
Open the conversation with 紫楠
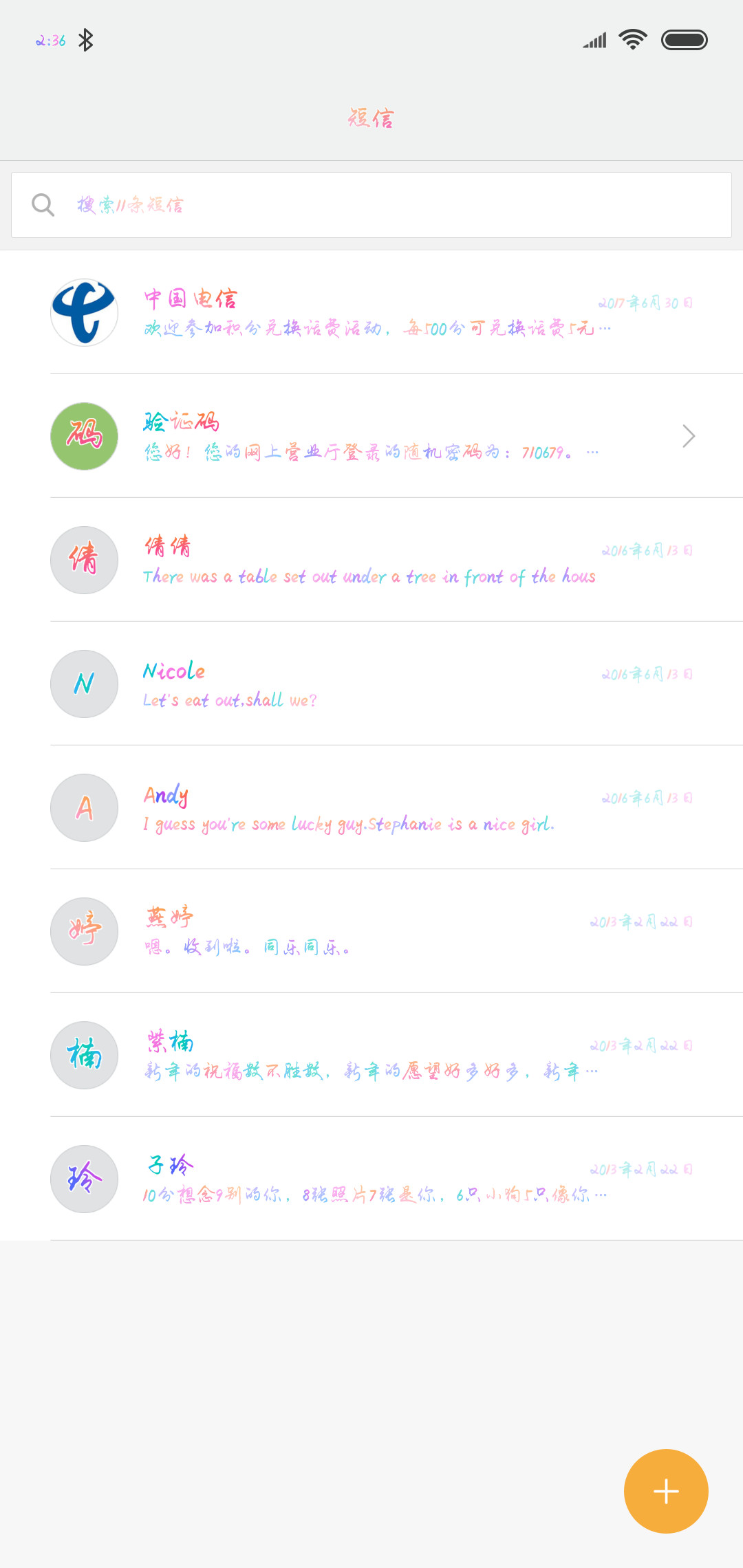[x=371, y=1055]
